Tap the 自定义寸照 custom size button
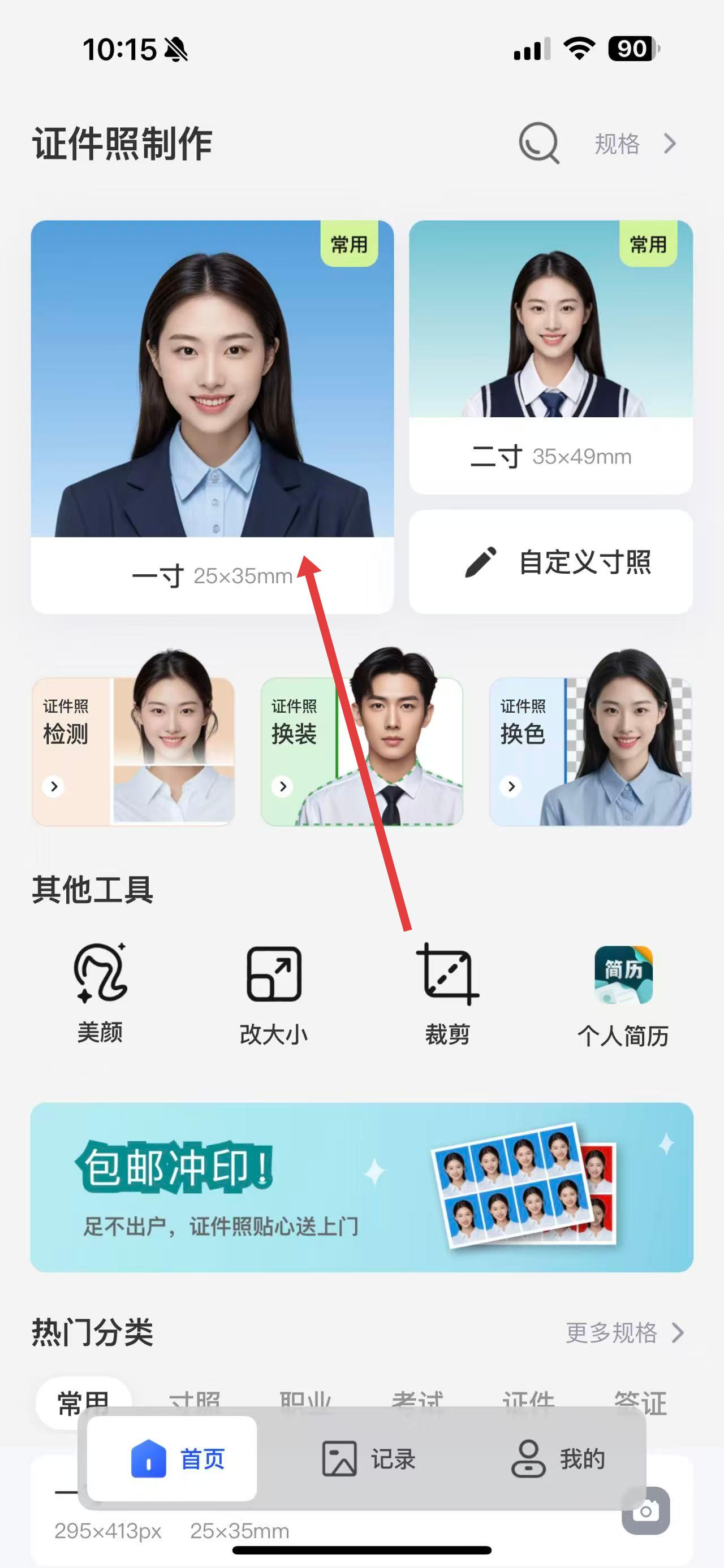 point(550,562)
